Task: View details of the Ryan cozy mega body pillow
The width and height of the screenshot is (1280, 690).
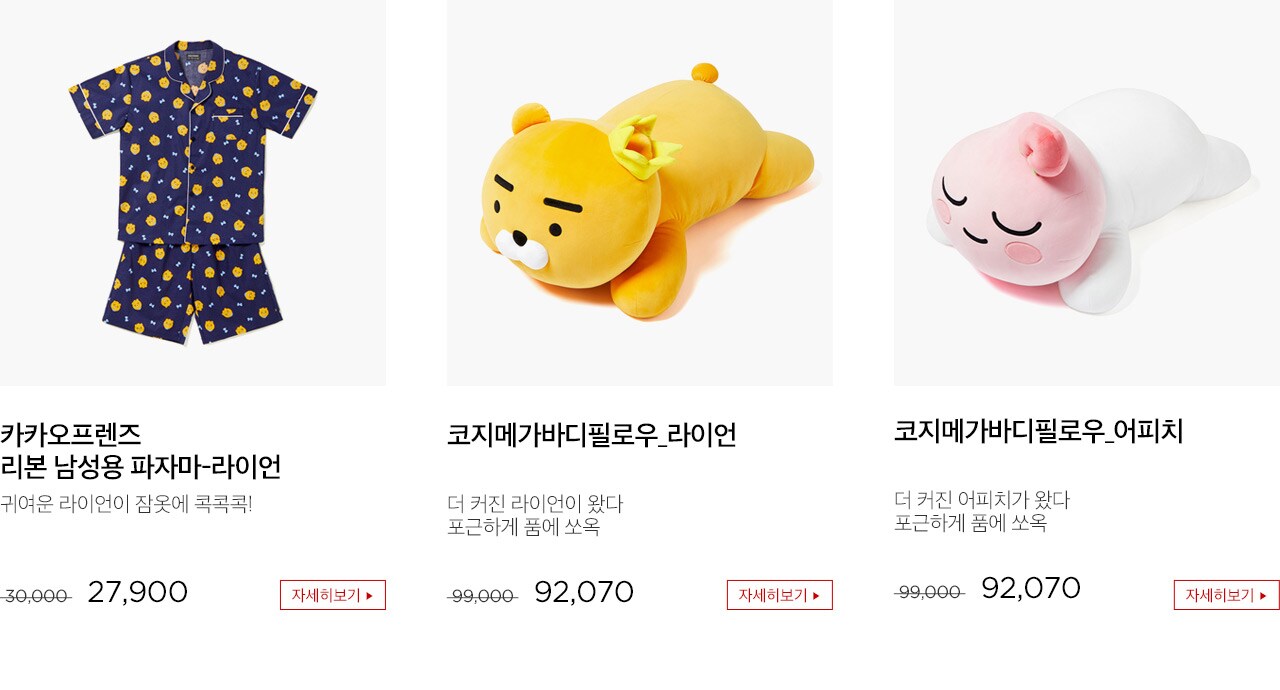Action: (779, 595)
